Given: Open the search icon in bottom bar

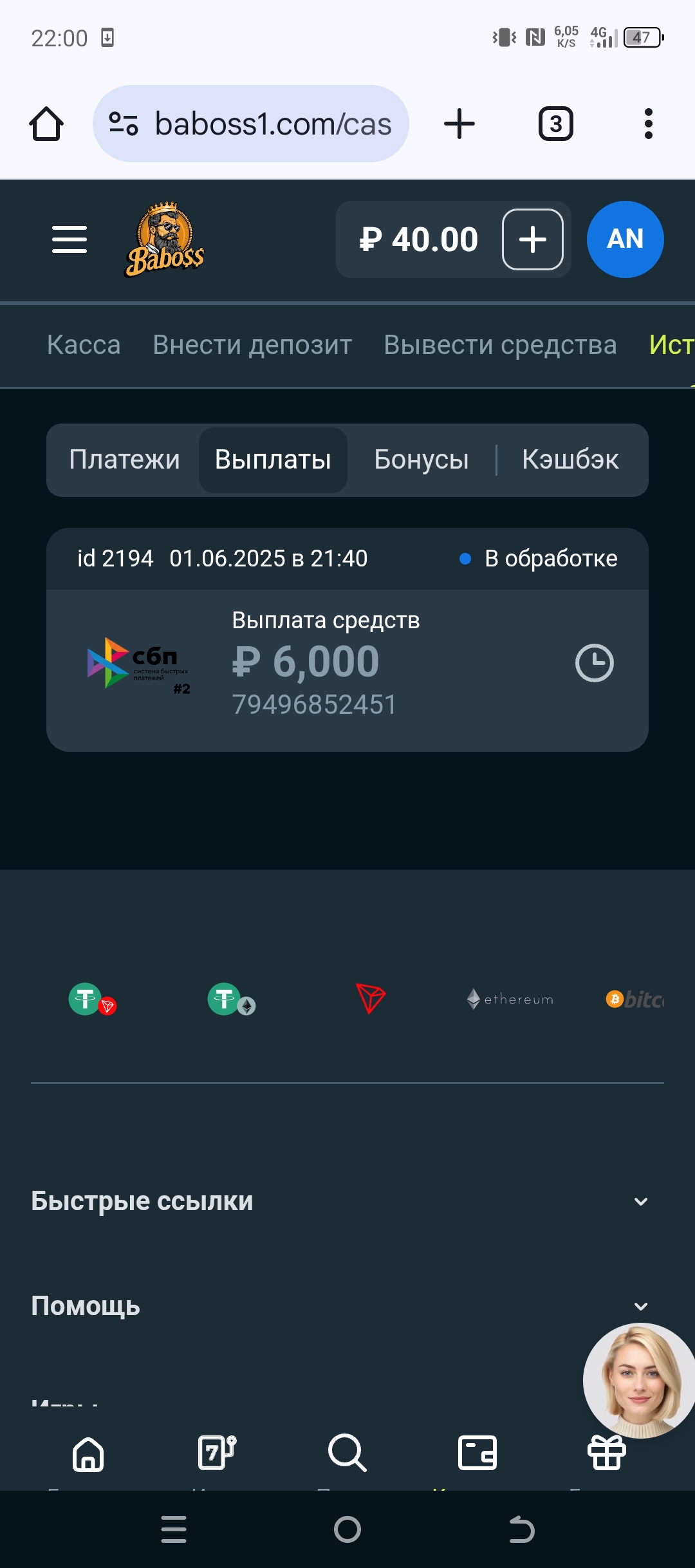Looking at the screenshot, I should click(x=347, y=1453).
